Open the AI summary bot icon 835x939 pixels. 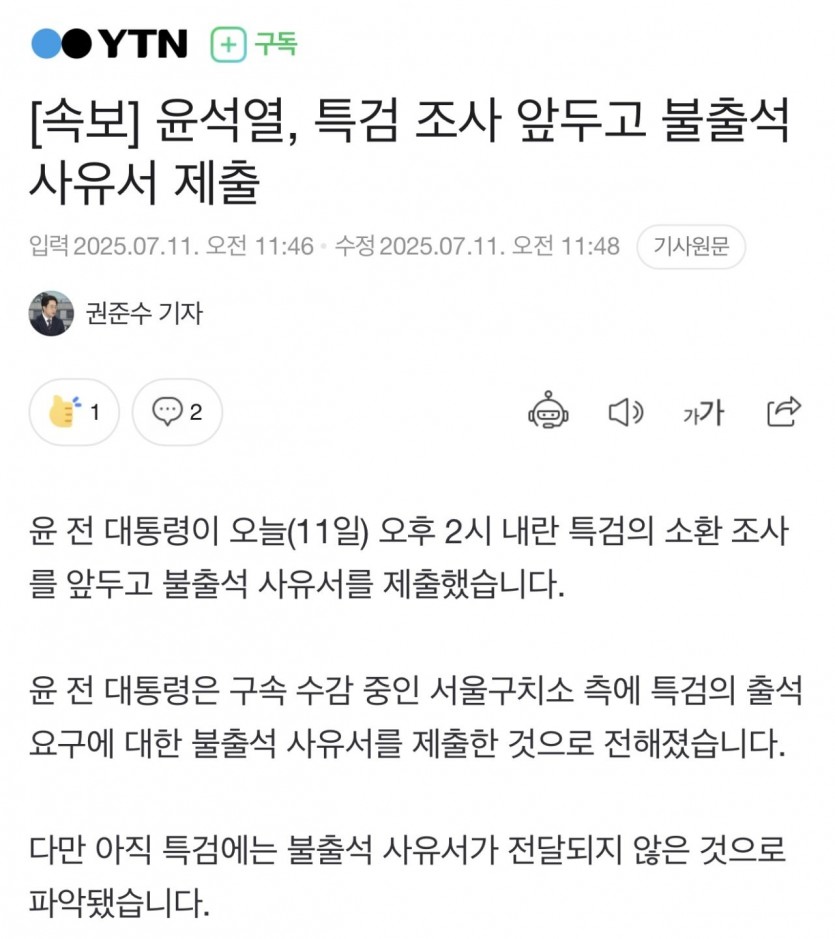pos(548,411)
